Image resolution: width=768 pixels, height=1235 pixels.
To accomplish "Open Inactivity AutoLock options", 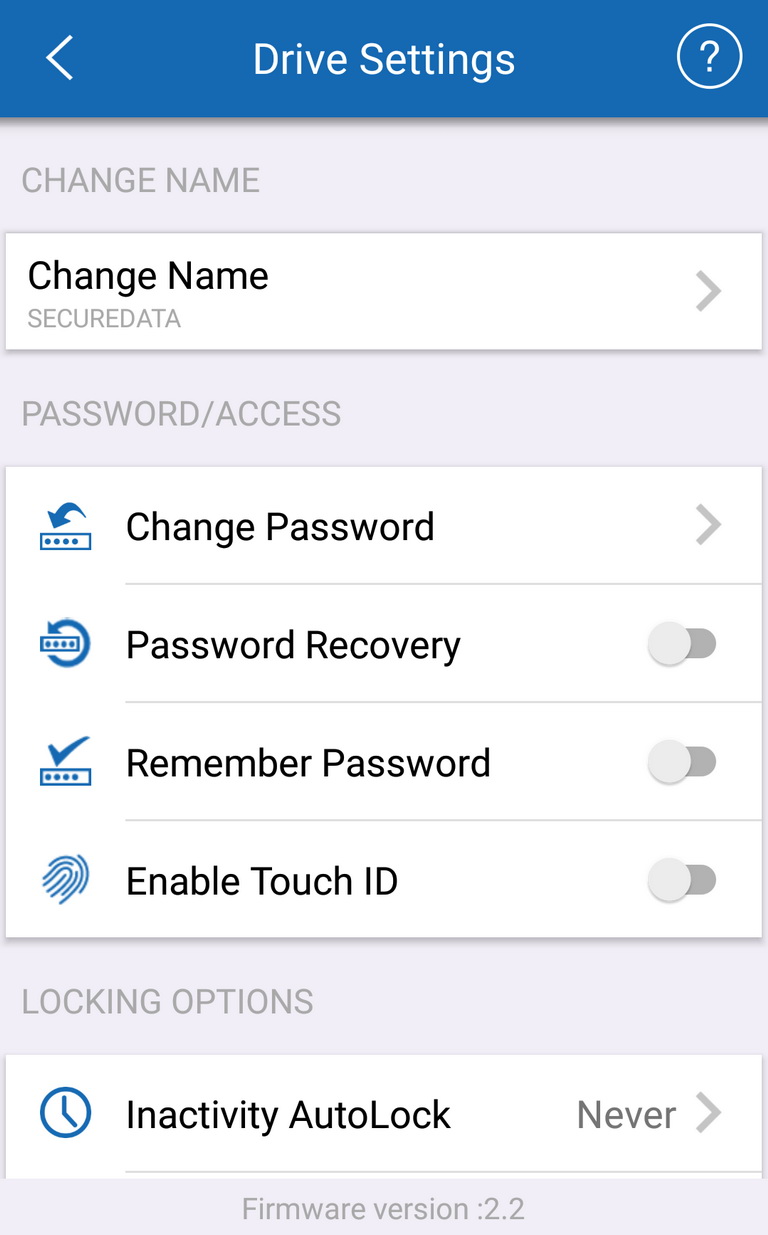I will [x=384, y=1114].
